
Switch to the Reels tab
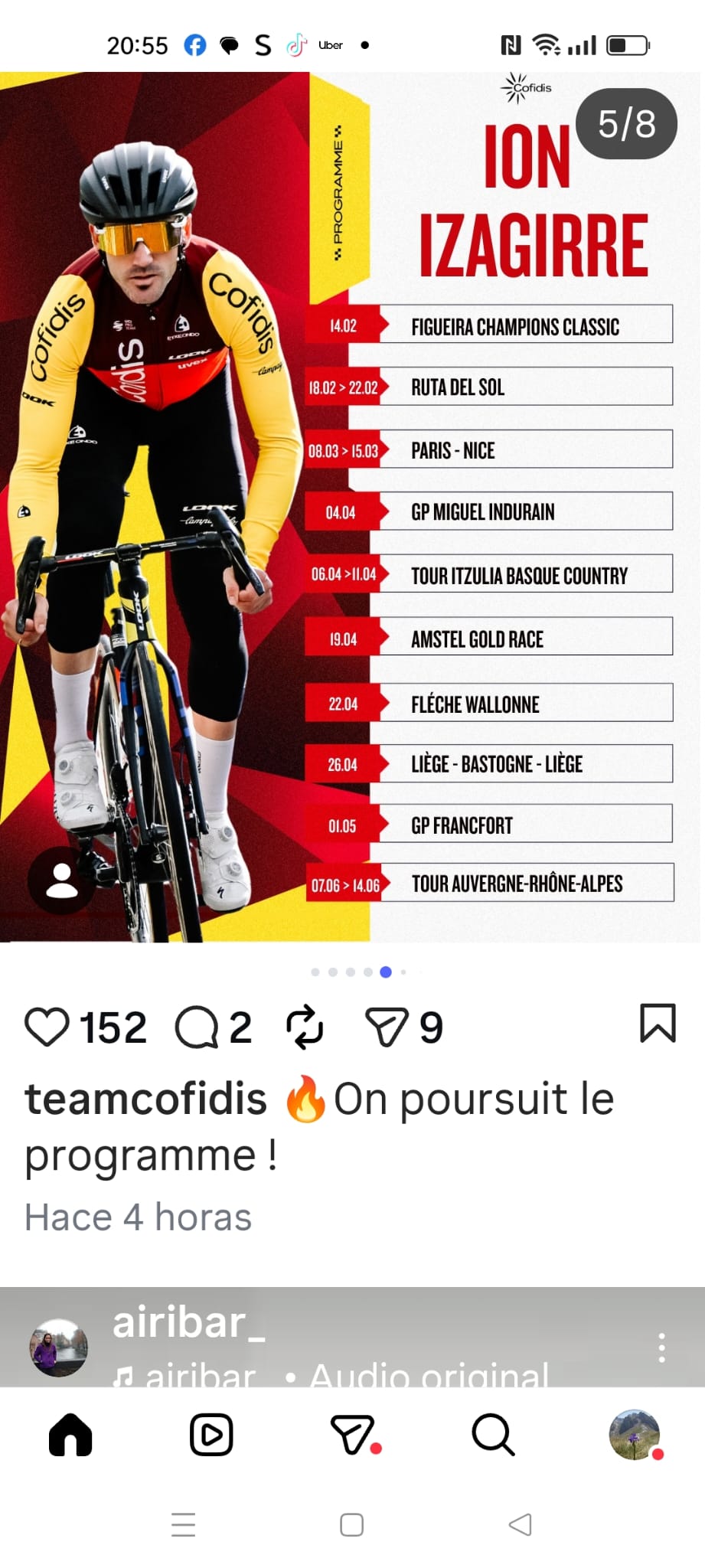pyautogui.click(x=211, y=1435)
